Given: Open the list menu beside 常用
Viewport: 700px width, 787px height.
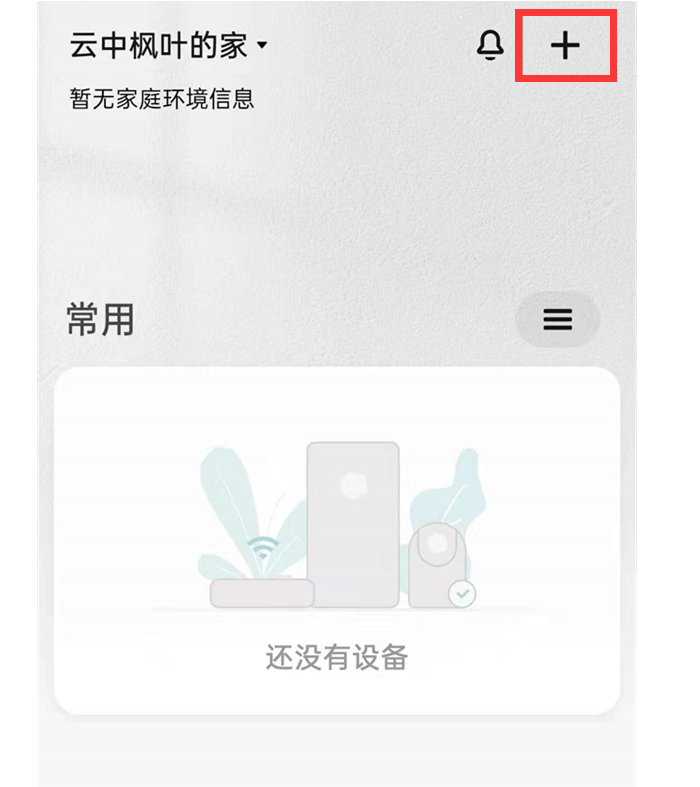Looking at the screenshot, I should point(557,319).
